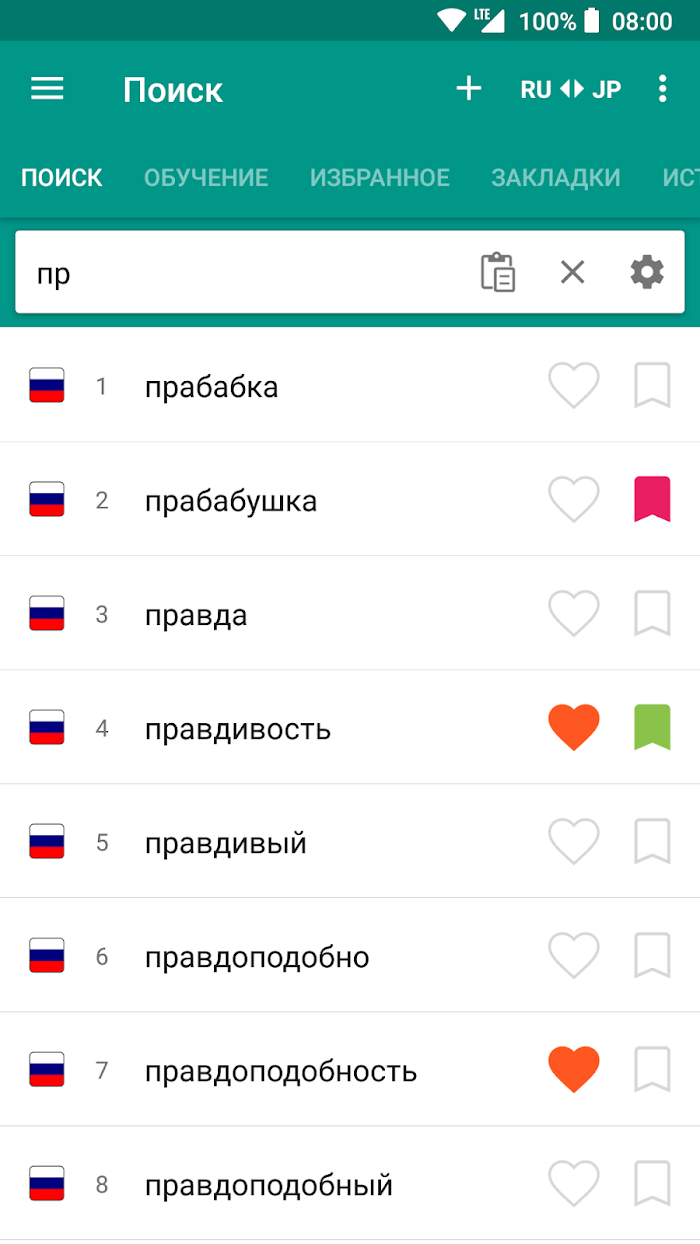Open the three-dot overflow menu

click(662, 89)
